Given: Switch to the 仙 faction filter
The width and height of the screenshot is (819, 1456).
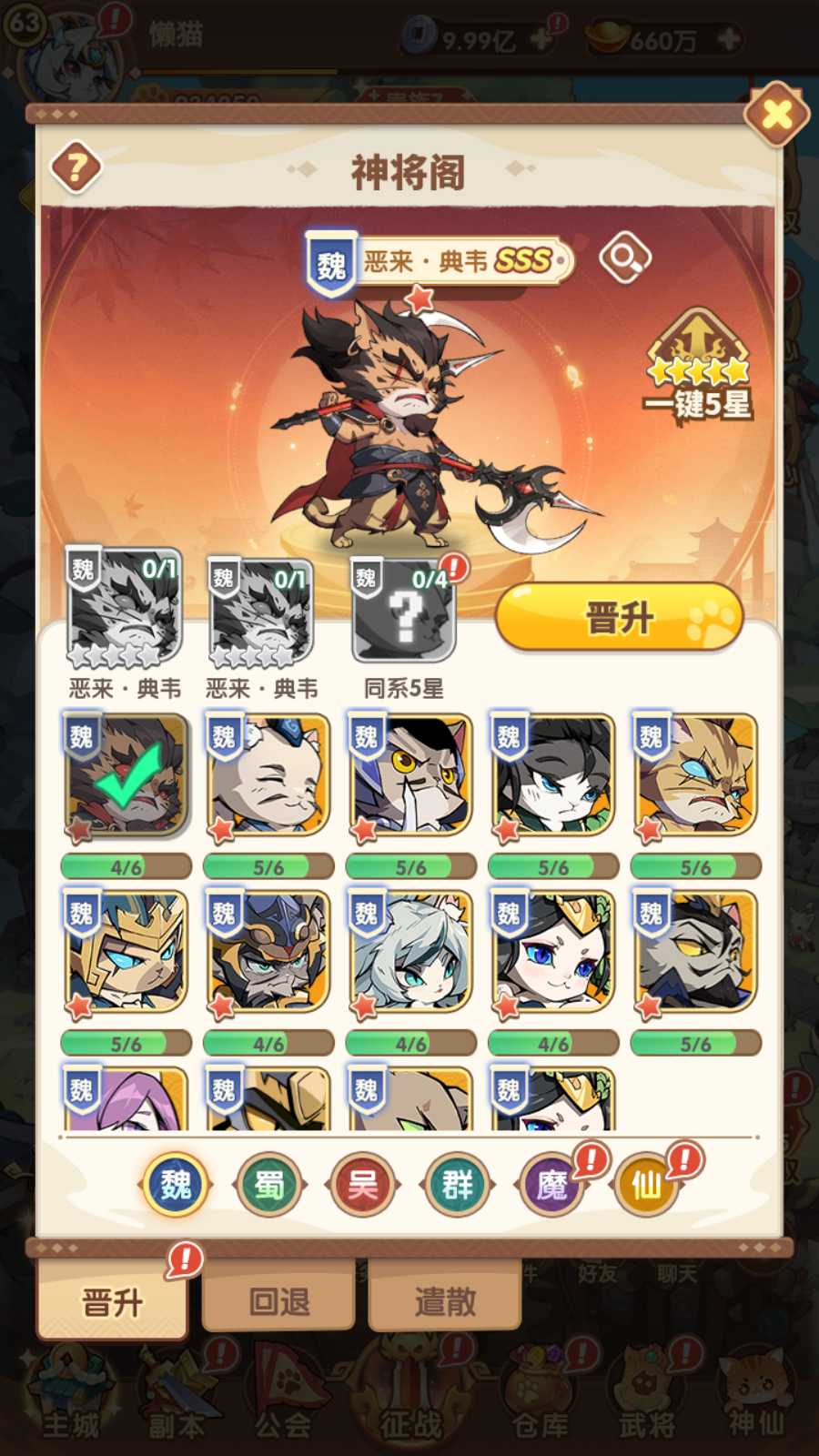Looking at the screenshot, I should coord(646,1185).
